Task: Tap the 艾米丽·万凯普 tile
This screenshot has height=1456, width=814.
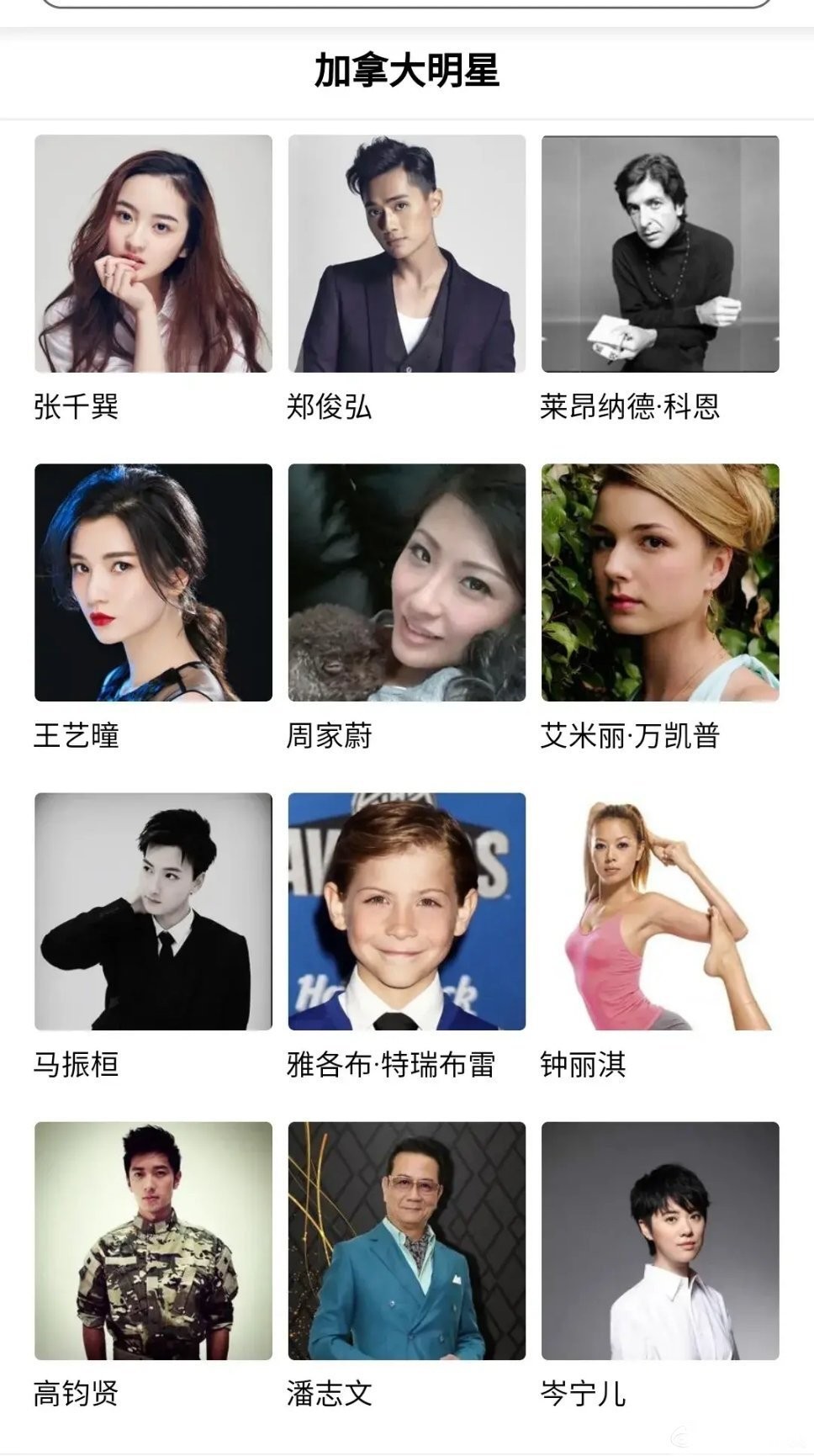Action: coord(660,582)
